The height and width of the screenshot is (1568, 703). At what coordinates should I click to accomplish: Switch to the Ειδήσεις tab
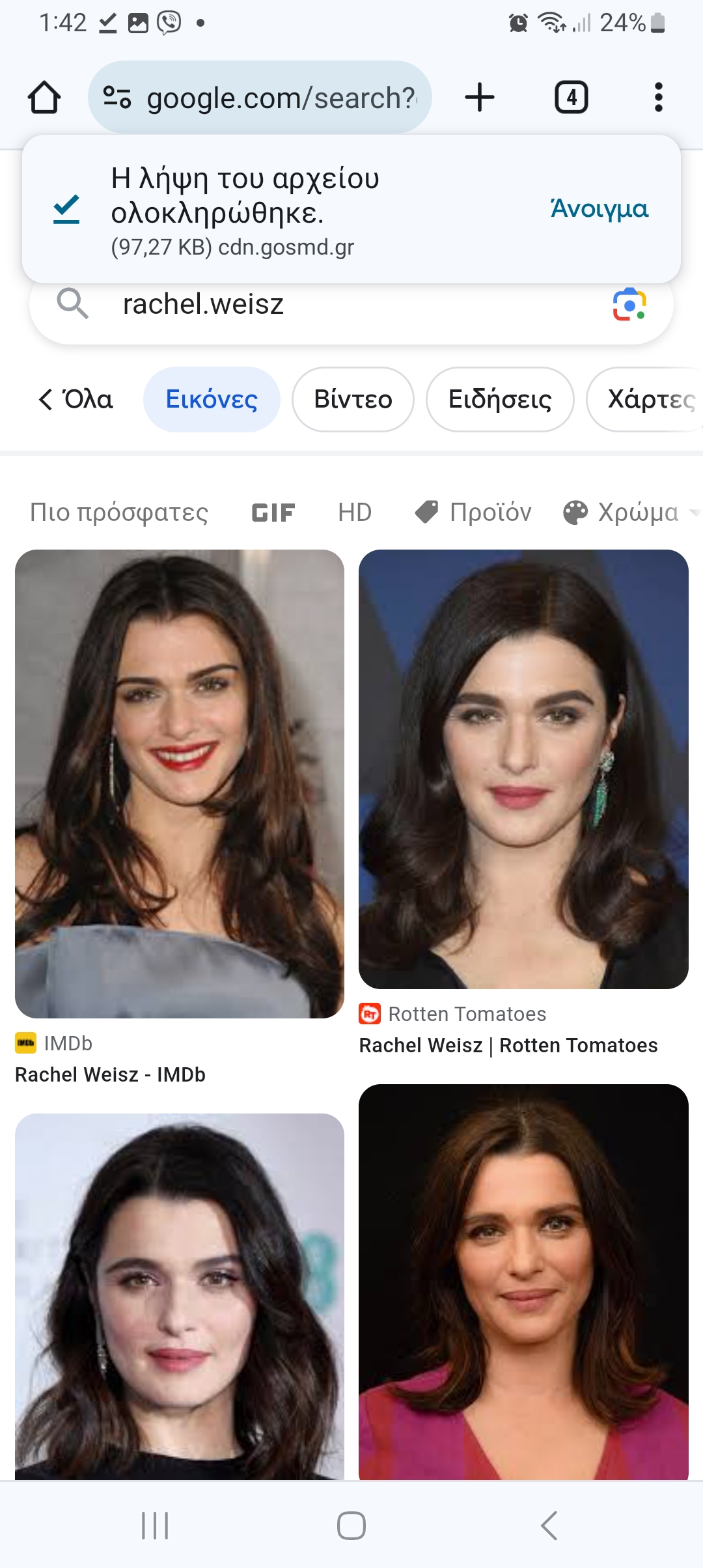pyautogui.click(x=500, y=399)
